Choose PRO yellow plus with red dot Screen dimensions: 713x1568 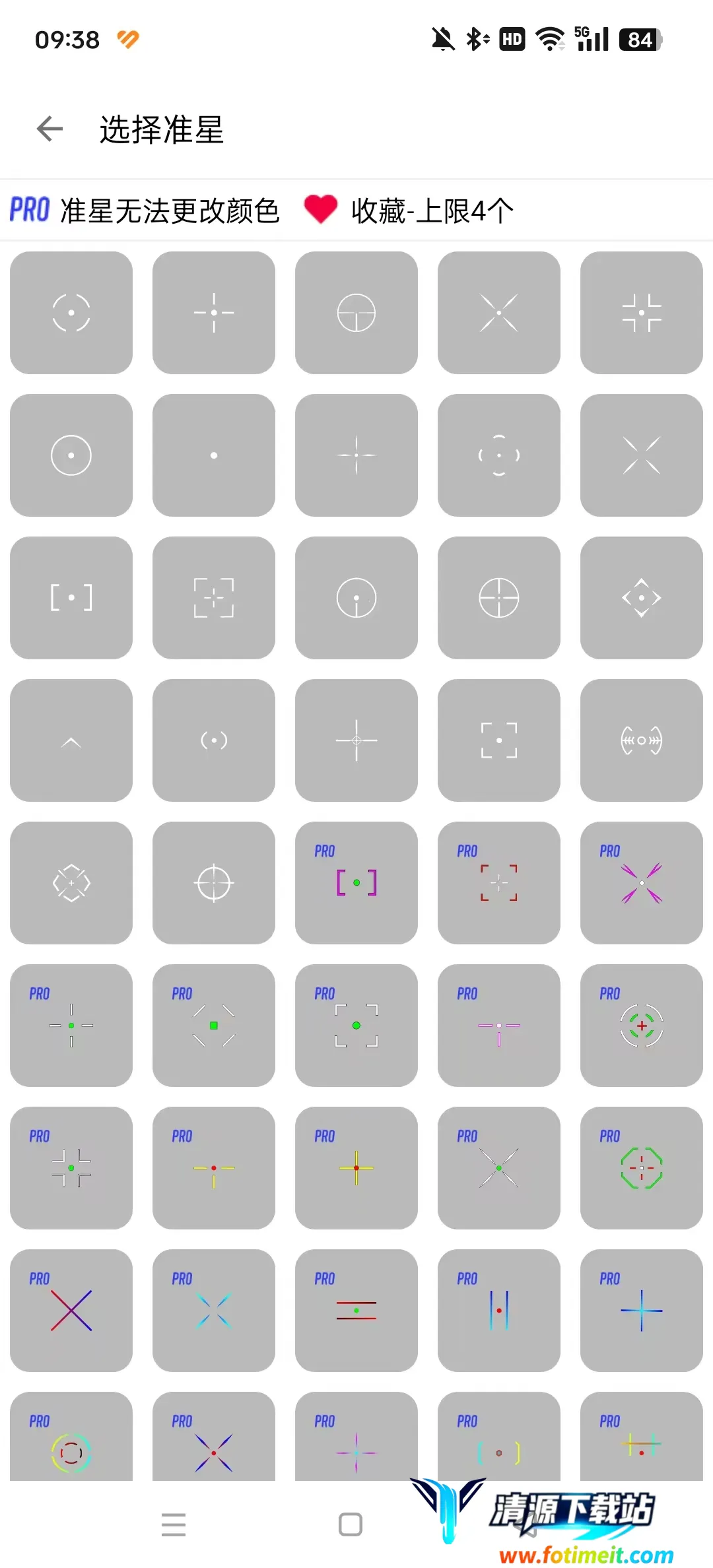[x=356, y=1168]
